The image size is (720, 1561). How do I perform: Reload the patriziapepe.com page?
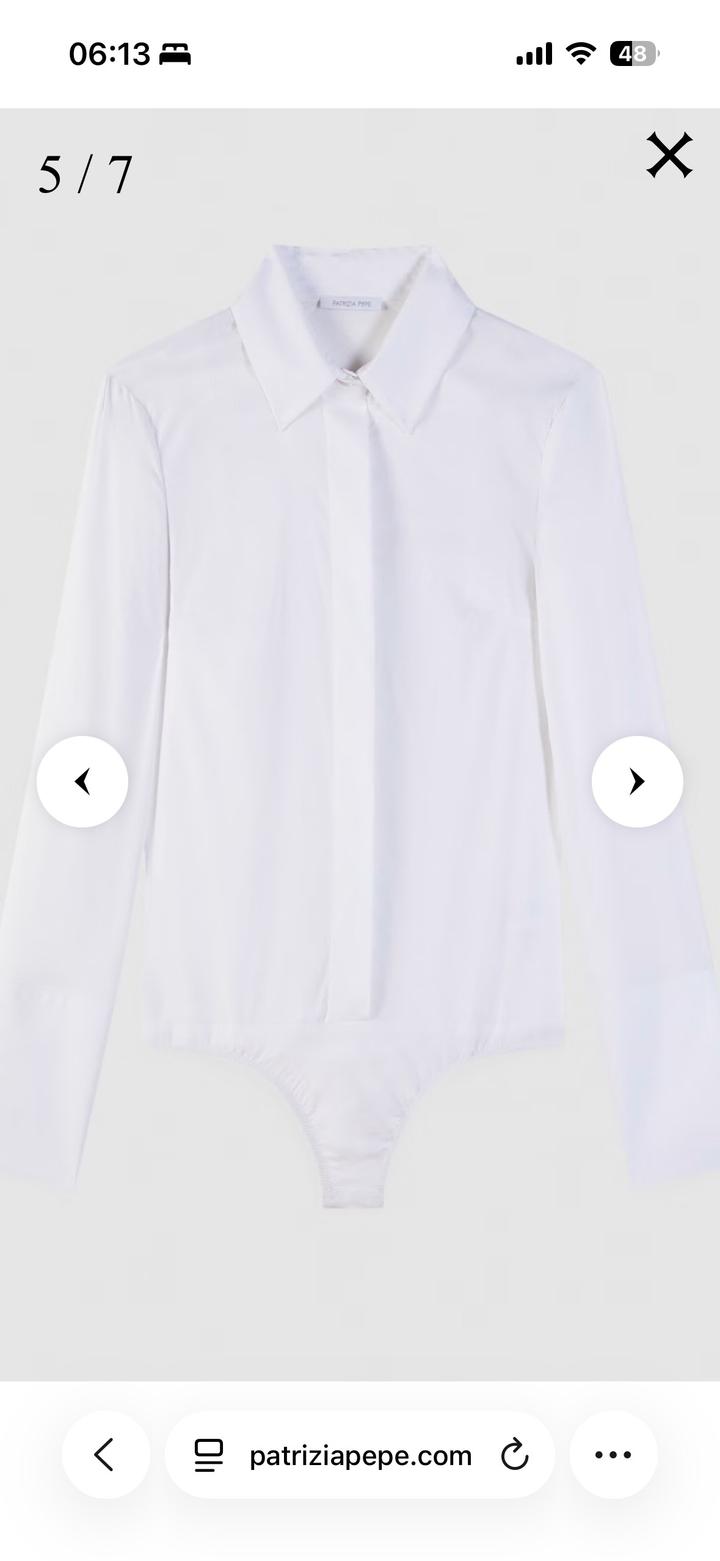tap(514, 1455)
